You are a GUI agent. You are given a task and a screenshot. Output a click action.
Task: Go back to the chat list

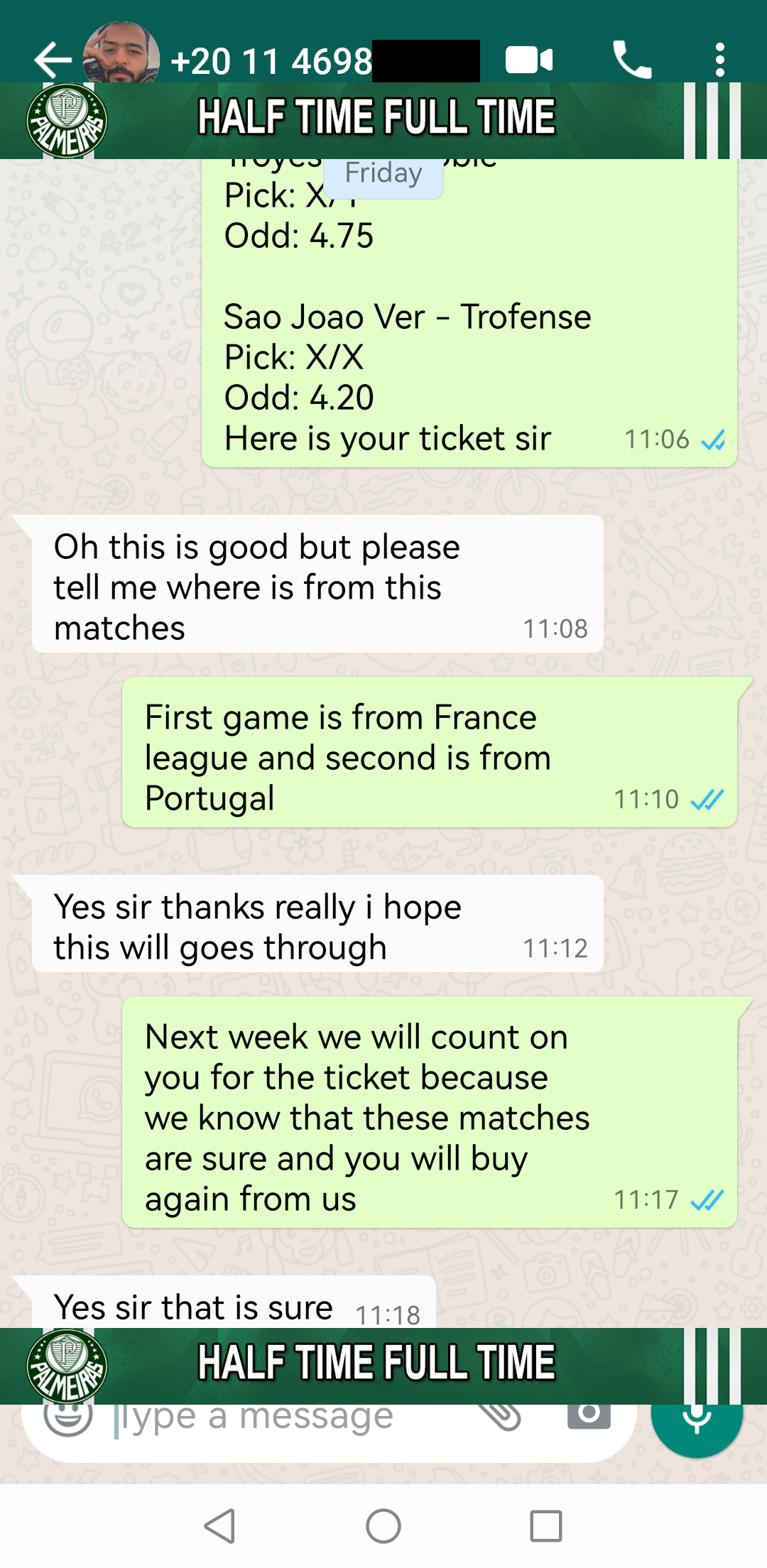tap(53, 60)
